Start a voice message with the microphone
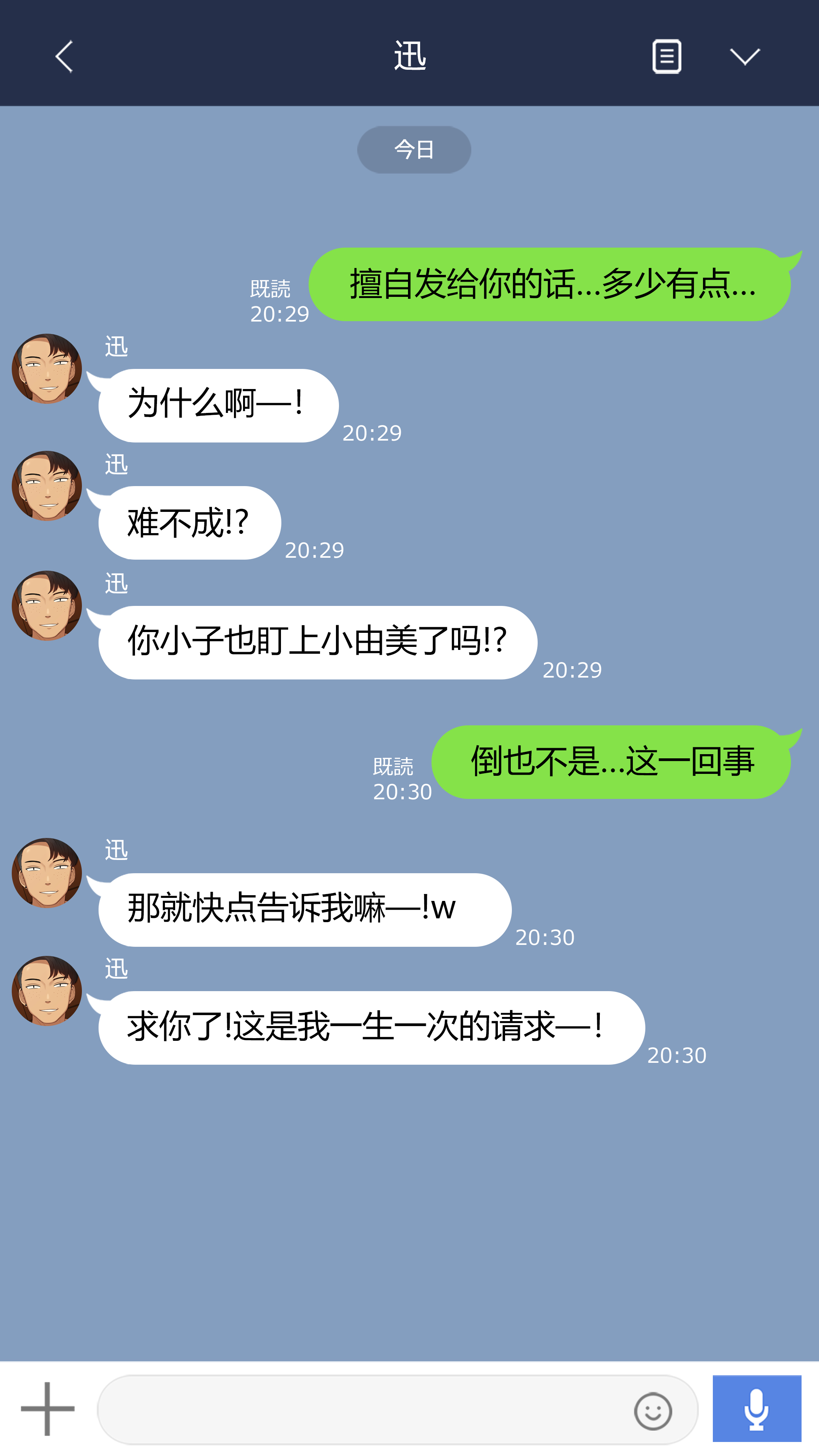Viewport: 819px width, 1456px height. click(756, 1409)
